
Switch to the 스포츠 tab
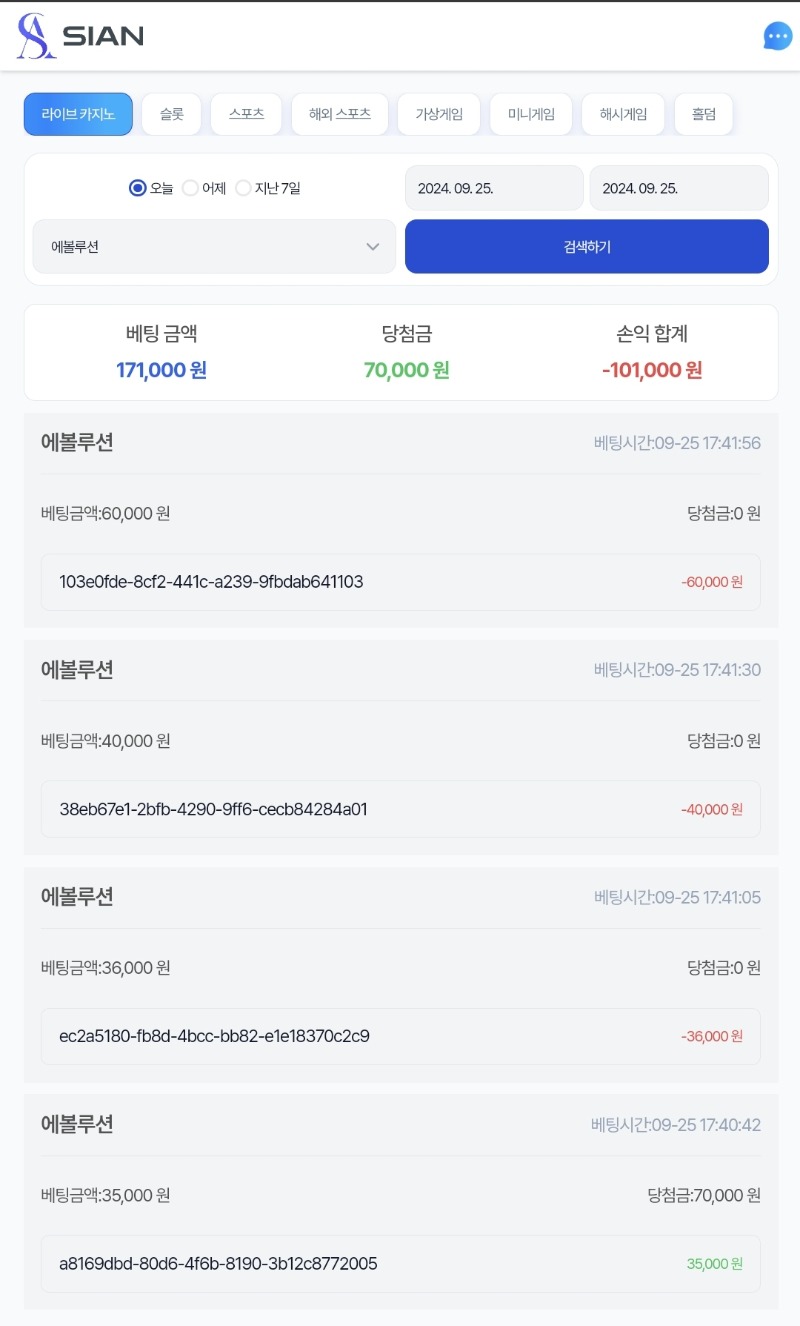[x=246, y=114]
